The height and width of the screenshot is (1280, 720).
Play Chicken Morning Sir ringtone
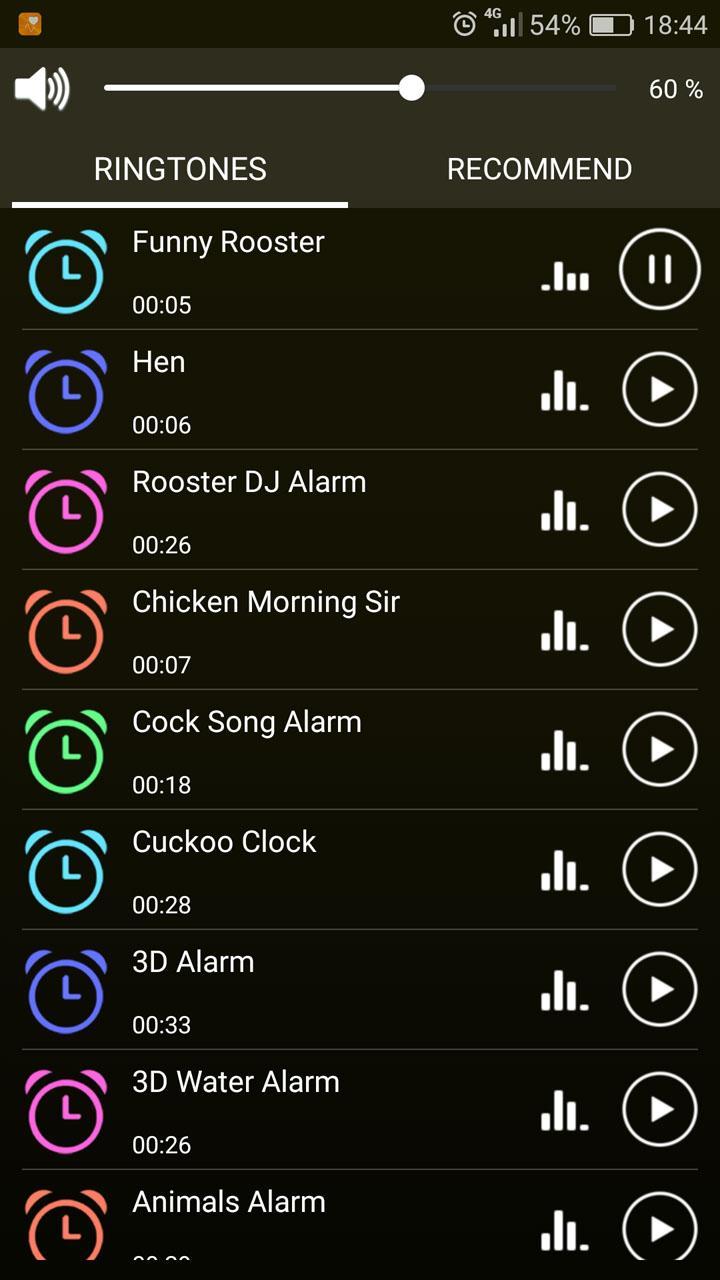659,629
